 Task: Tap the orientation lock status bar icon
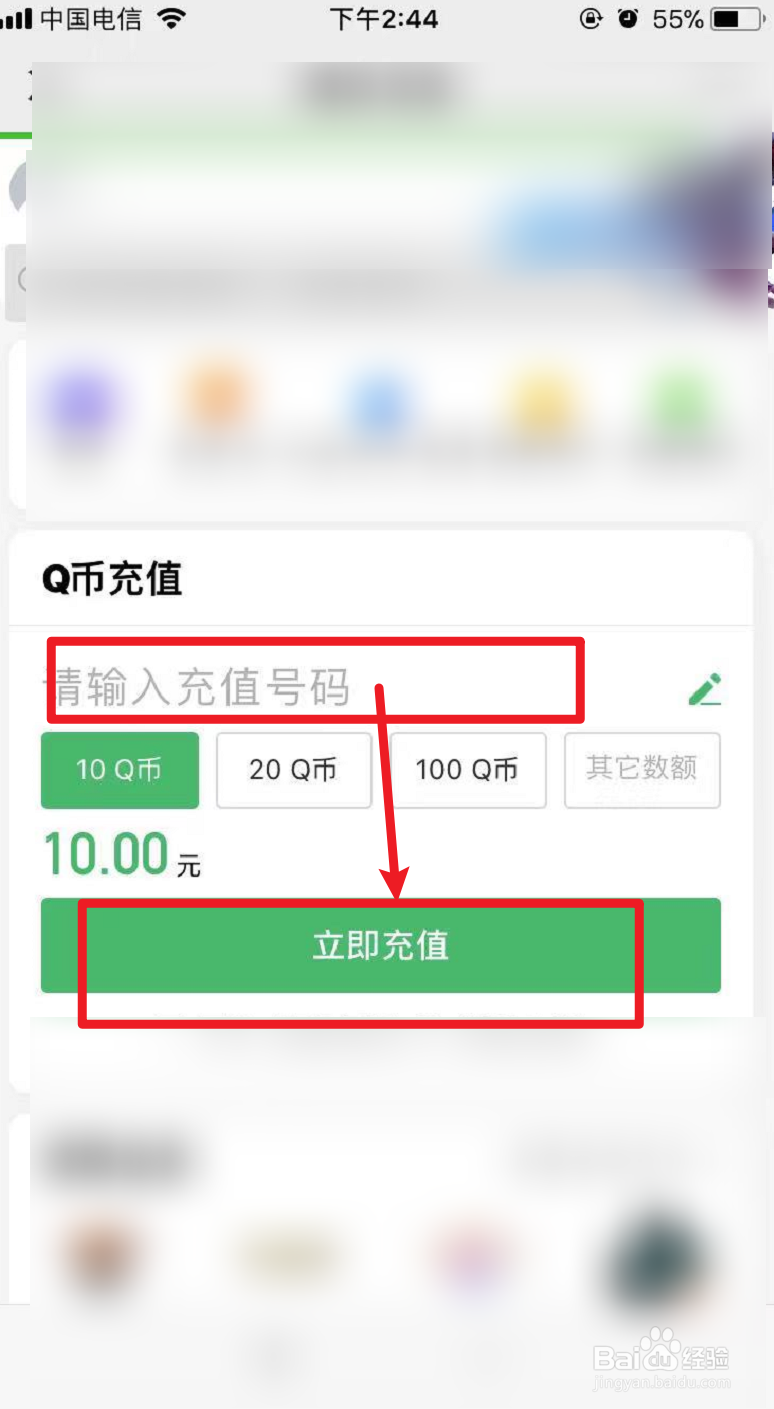pos(592,17)
